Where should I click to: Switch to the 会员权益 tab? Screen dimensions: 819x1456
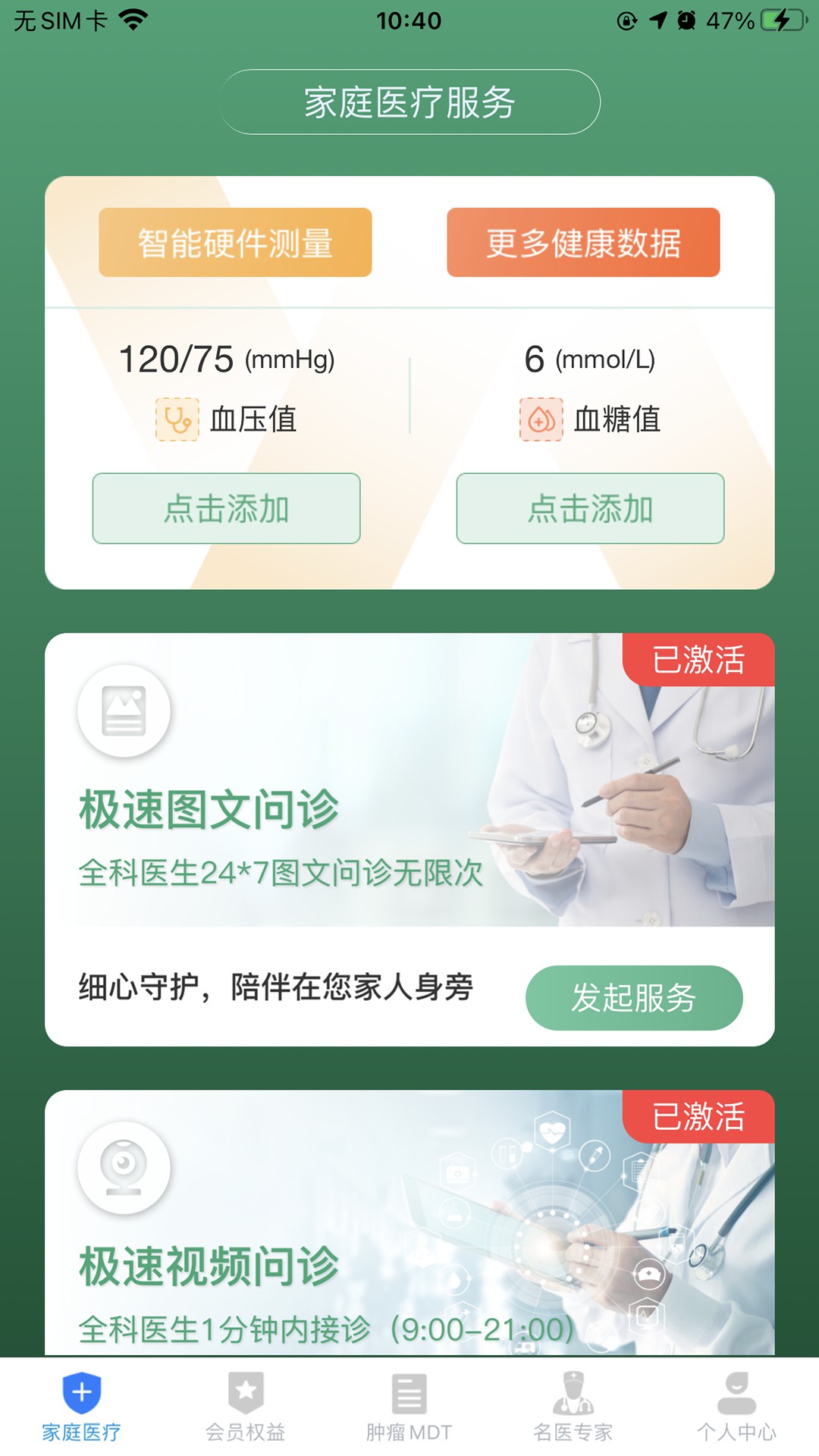coord(245,1407)
